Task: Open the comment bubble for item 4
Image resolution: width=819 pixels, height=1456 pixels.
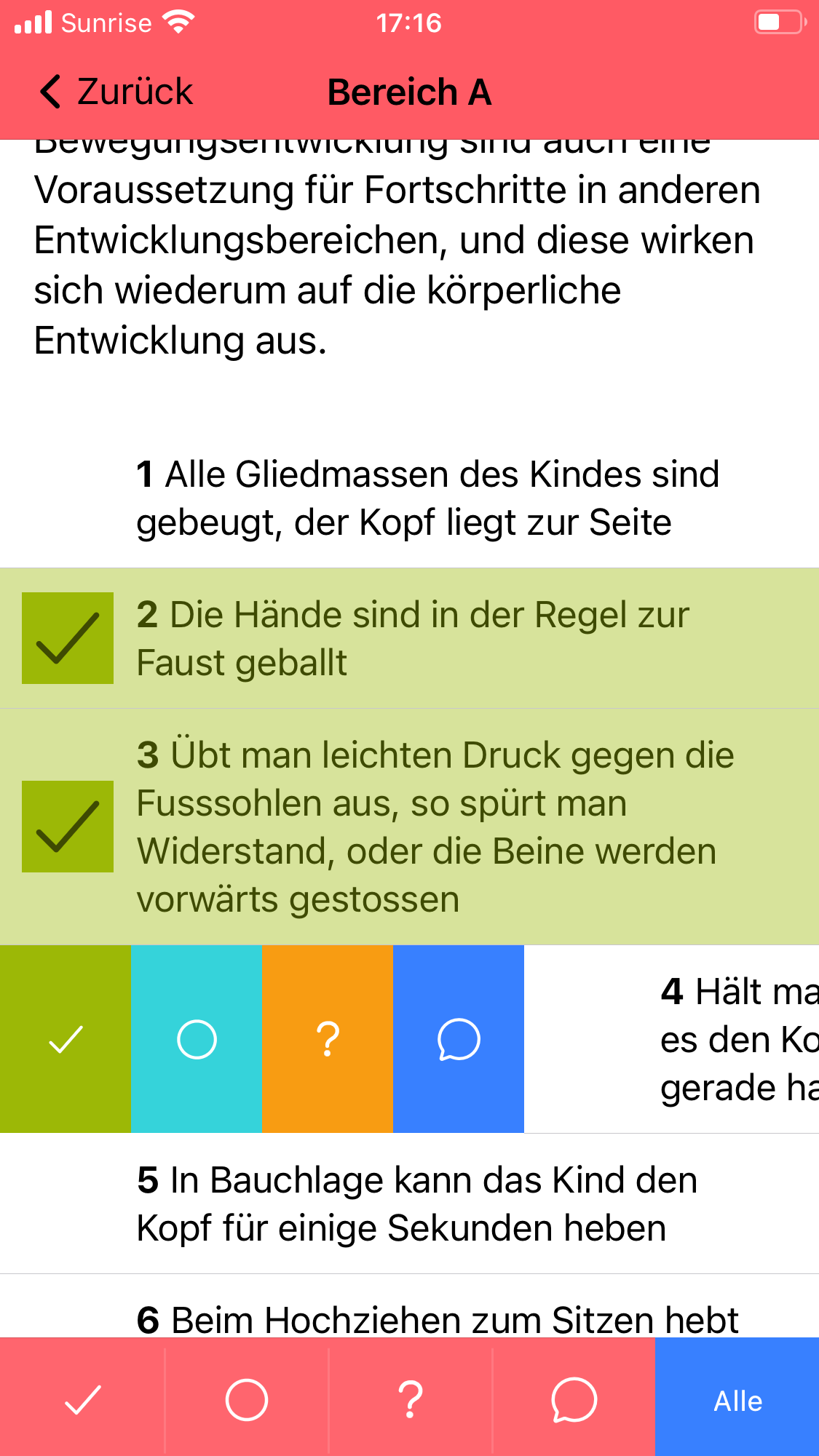Action: [458, 1039]
